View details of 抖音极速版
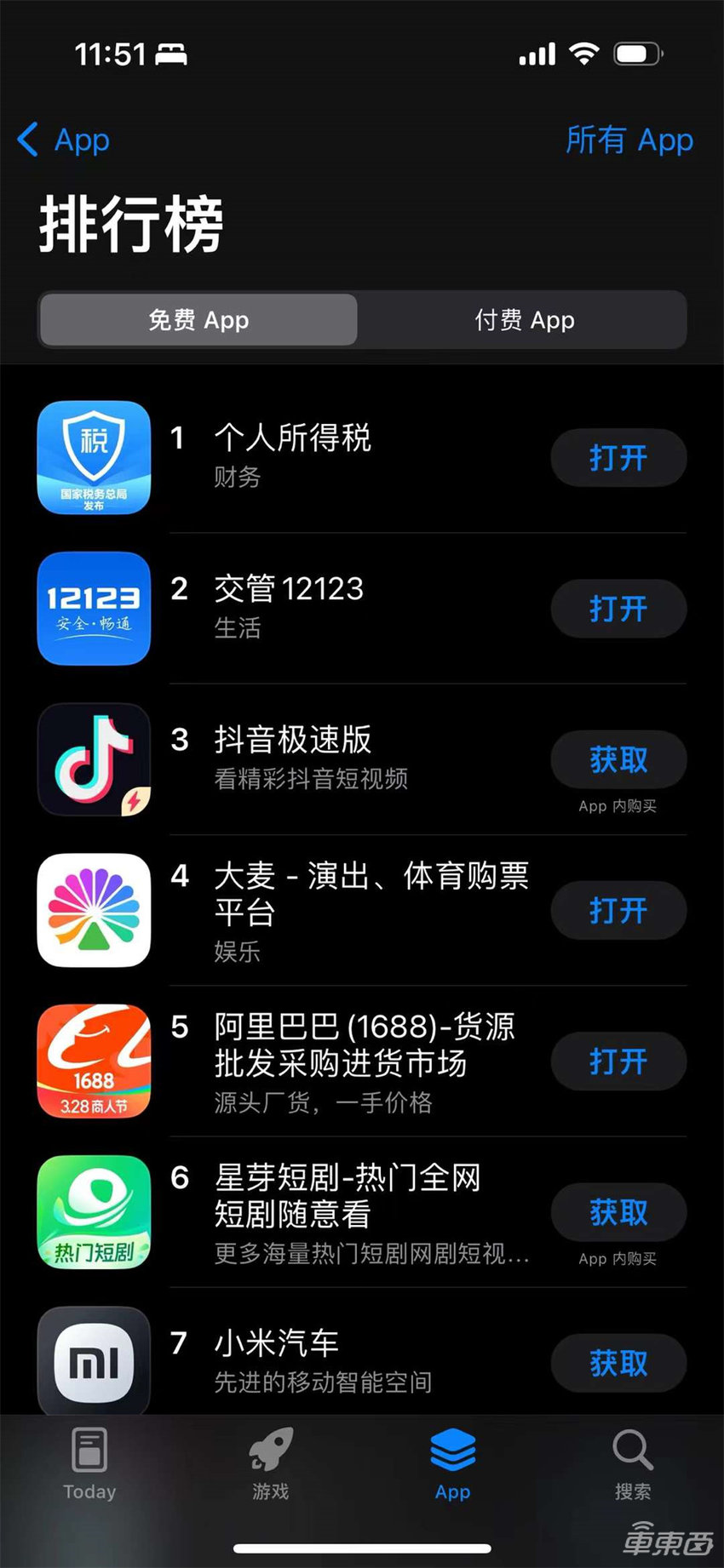724x1568 pixels. pyautogui.click(x=291, y=741)
